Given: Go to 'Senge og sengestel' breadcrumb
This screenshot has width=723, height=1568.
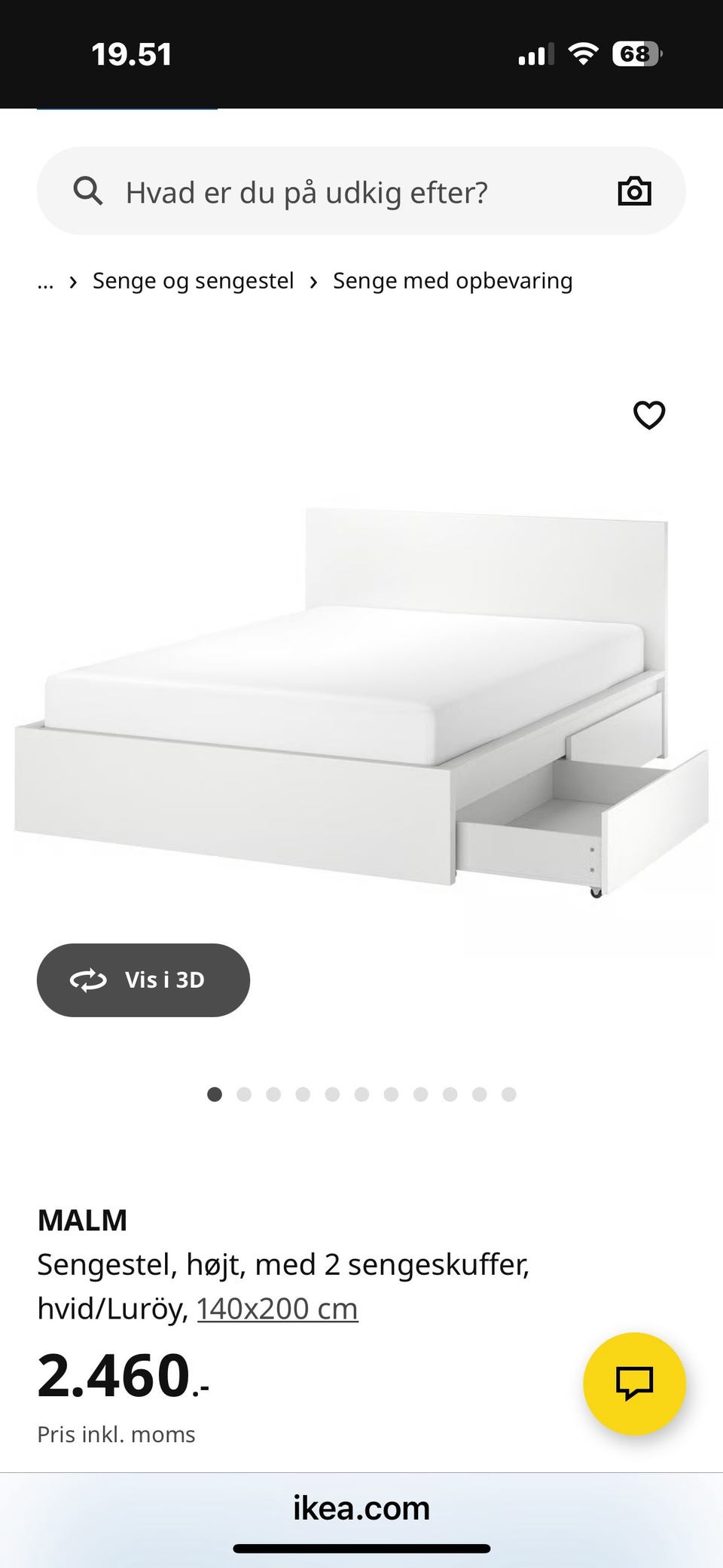Looking at the screenshot, I should click(x=193, y=281).
